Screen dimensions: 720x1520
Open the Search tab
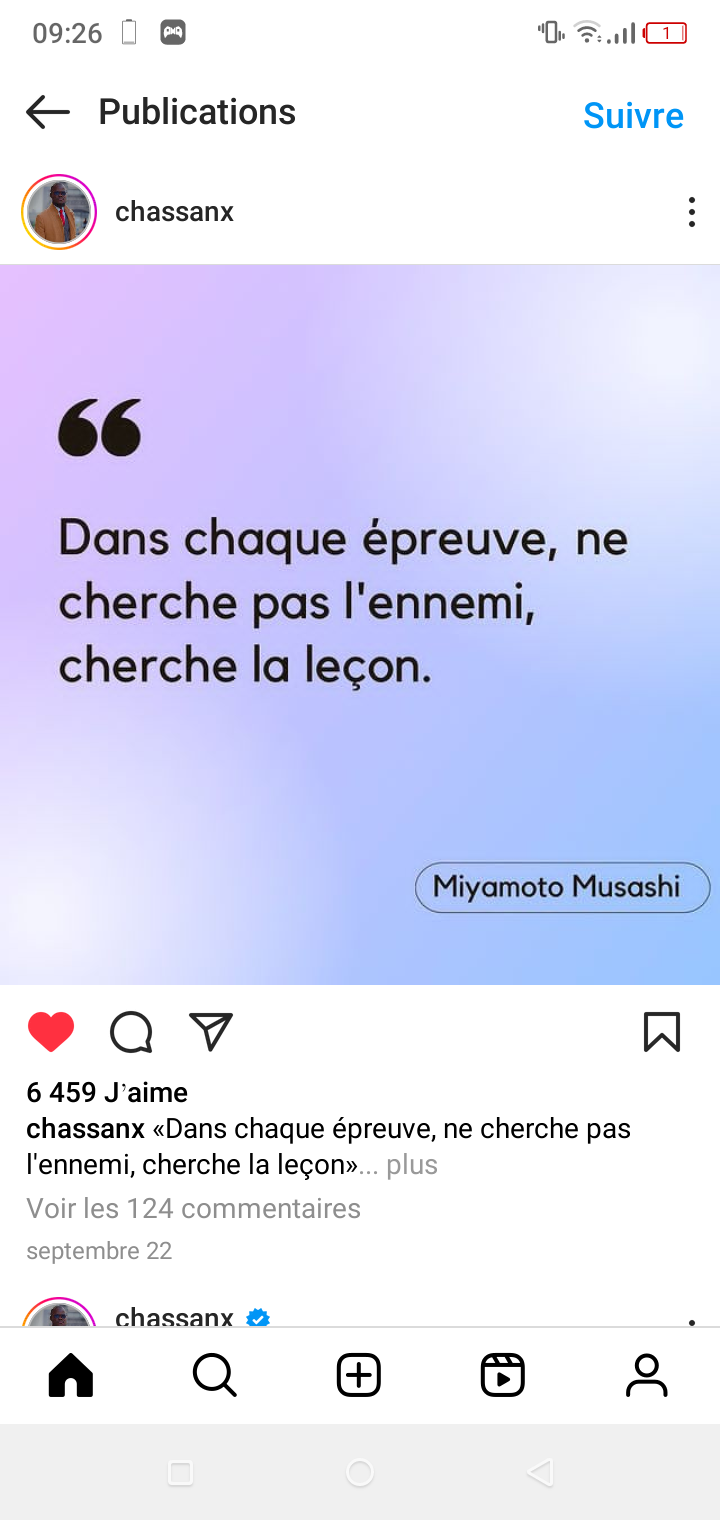[214, 1376]
